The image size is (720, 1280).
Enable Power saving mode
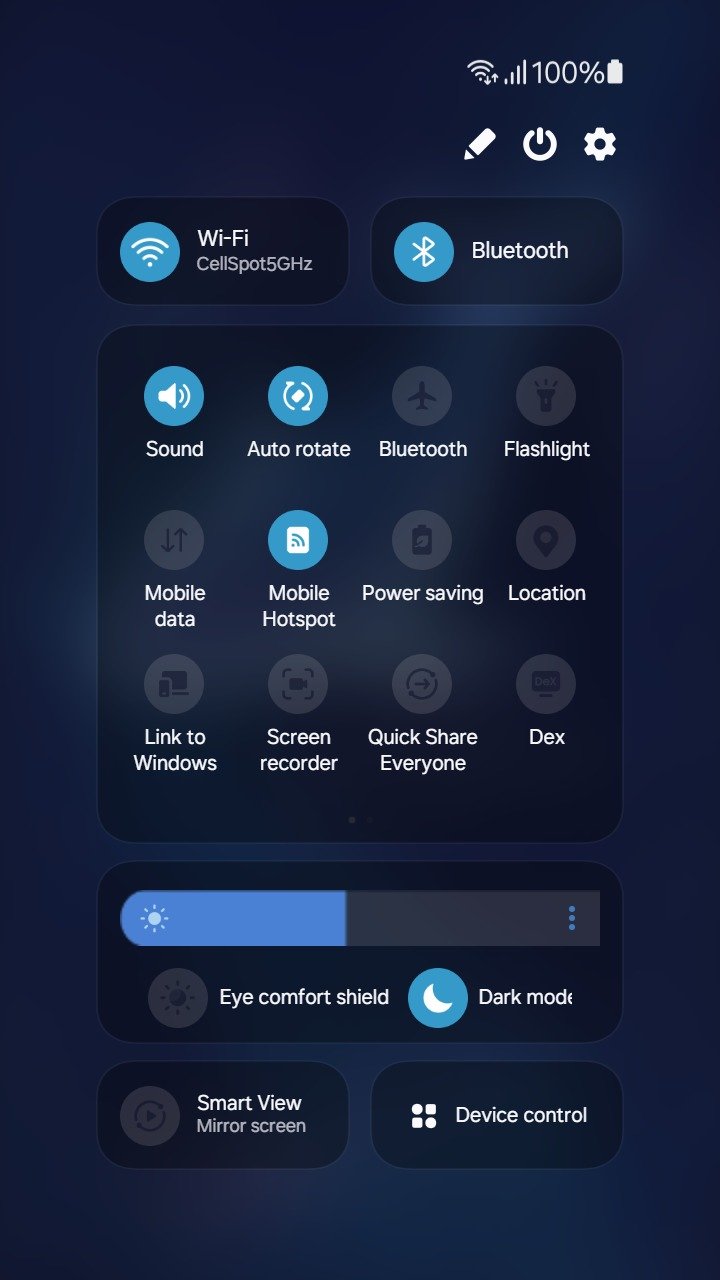(x=422, y=540)
